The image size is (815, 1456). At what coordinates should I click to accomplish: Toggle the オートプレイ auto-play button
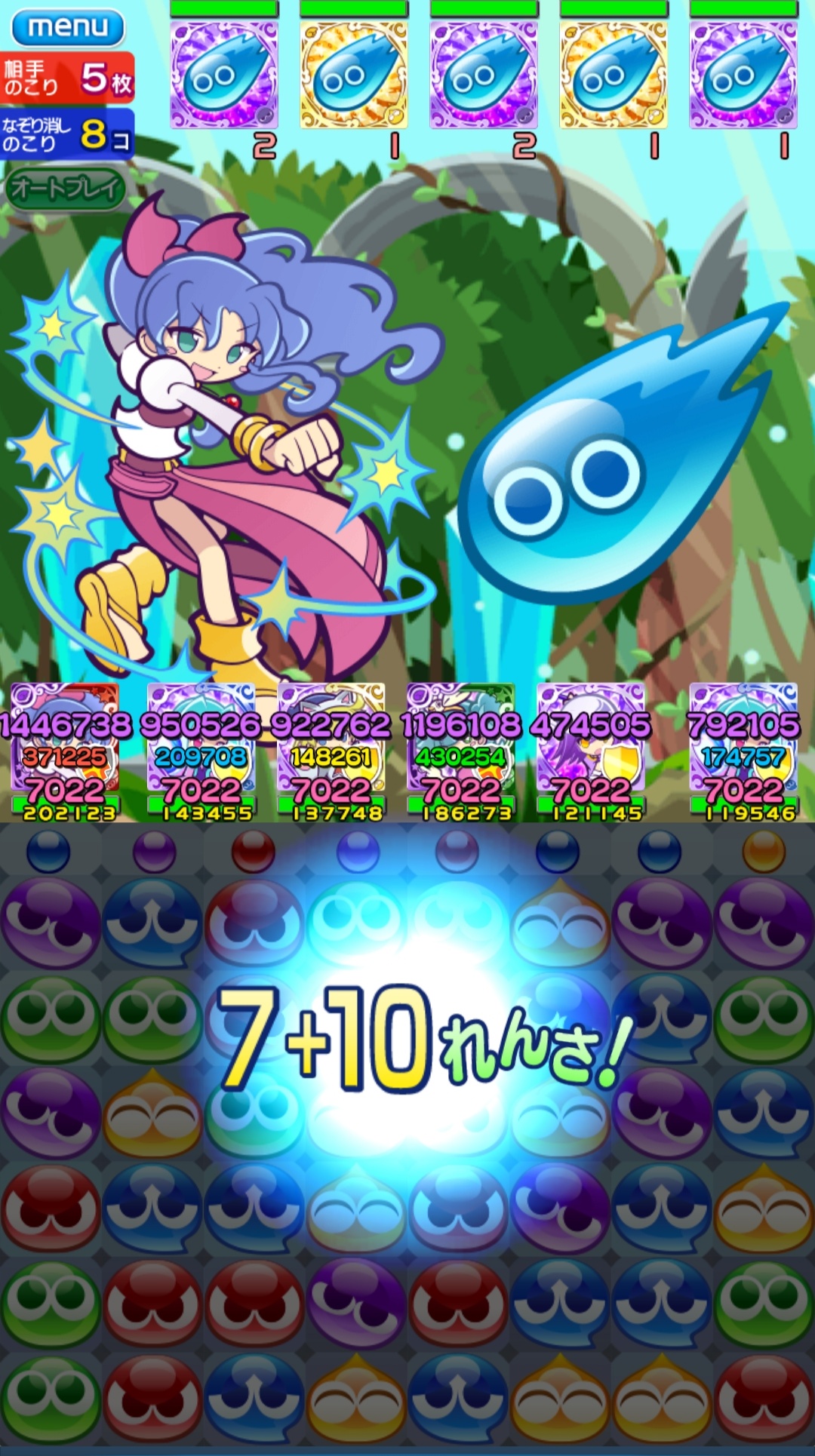pos(66,188)
